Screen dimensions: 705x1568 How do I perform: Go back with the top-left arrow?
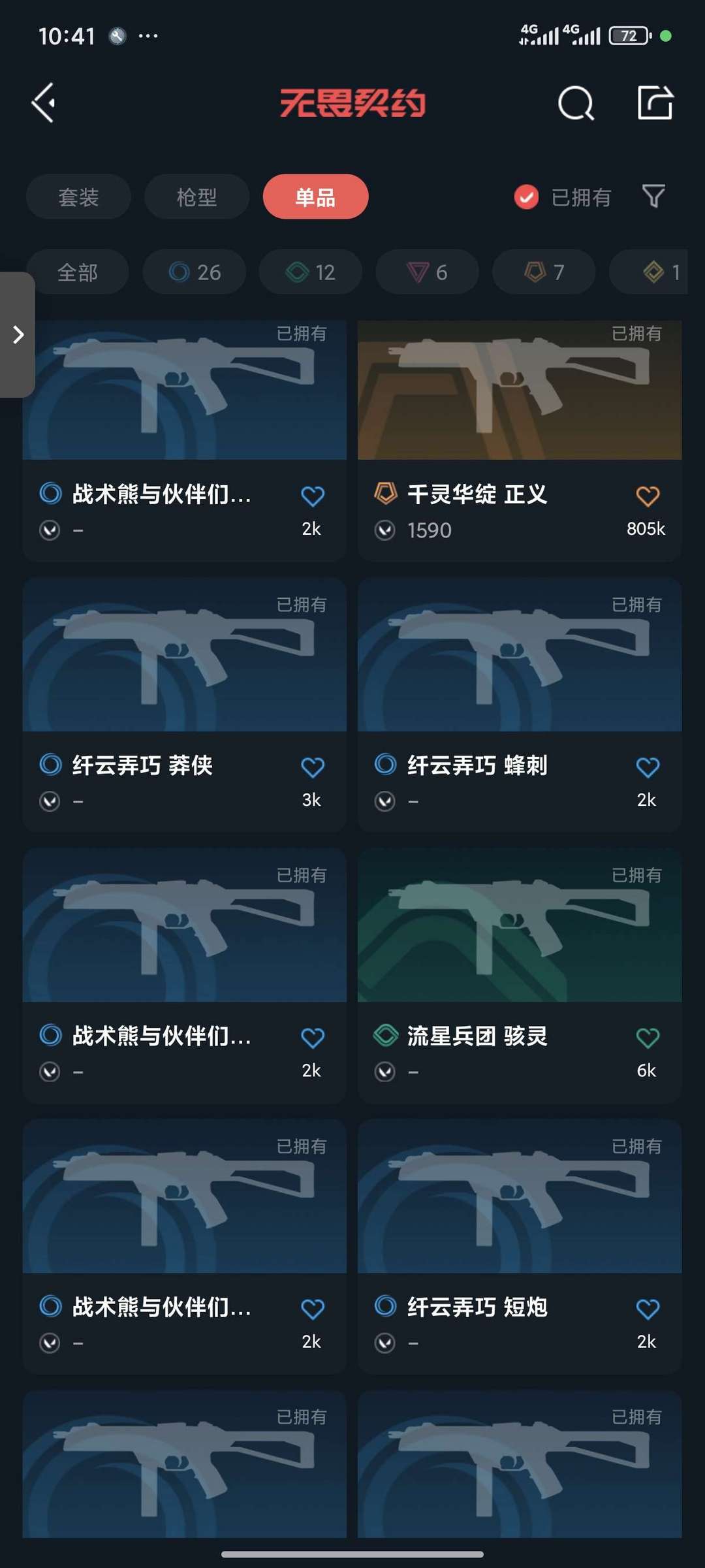click(x=44, y=103)
